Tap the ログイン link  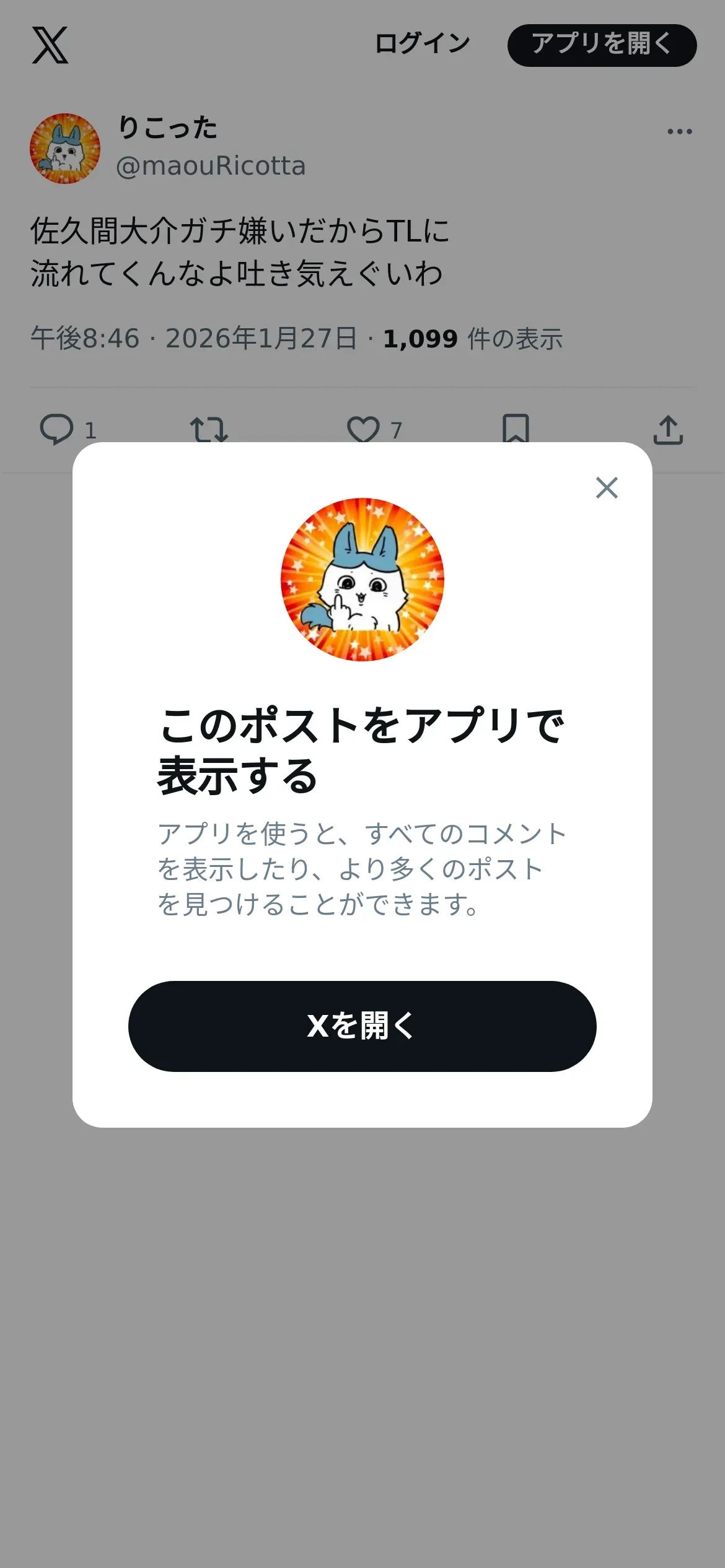(423, 44)
